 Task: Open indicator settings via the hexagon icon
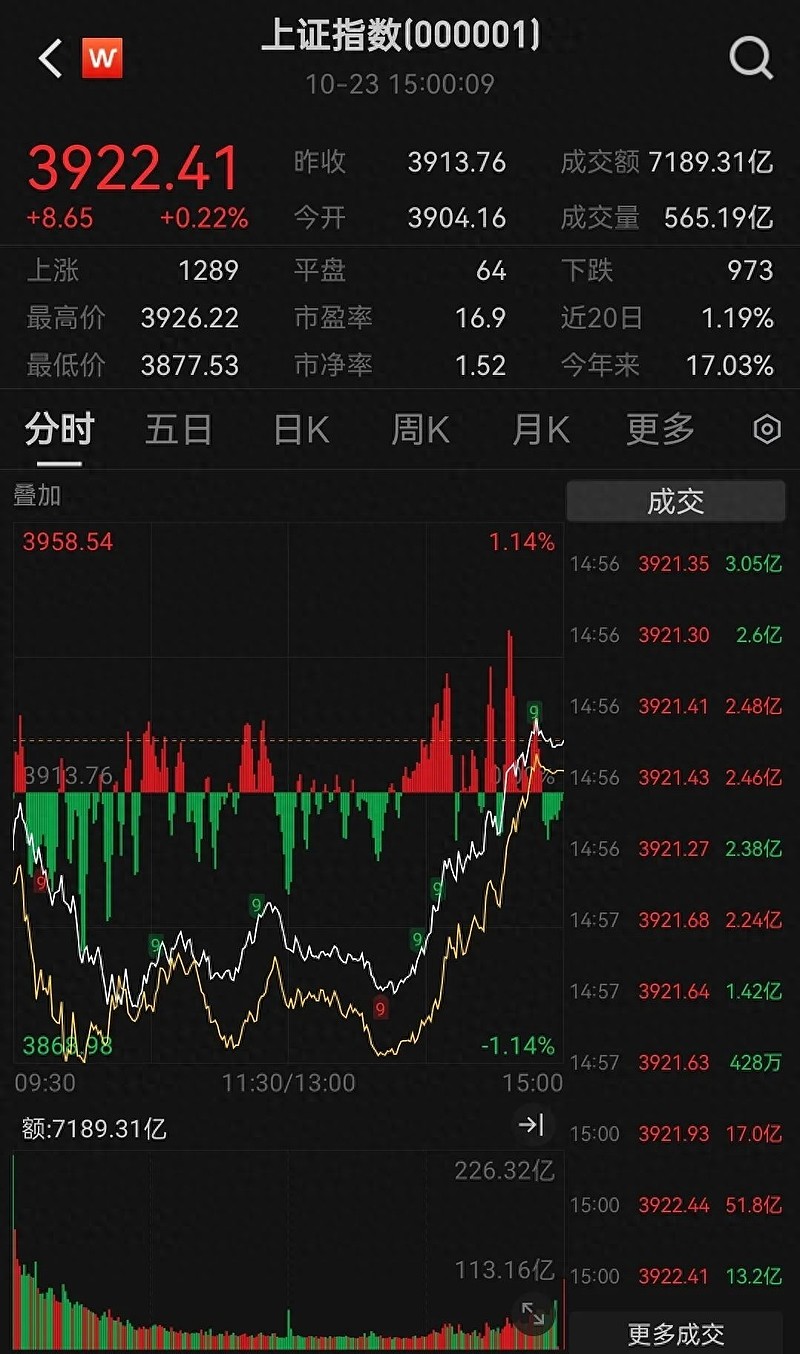765,429
